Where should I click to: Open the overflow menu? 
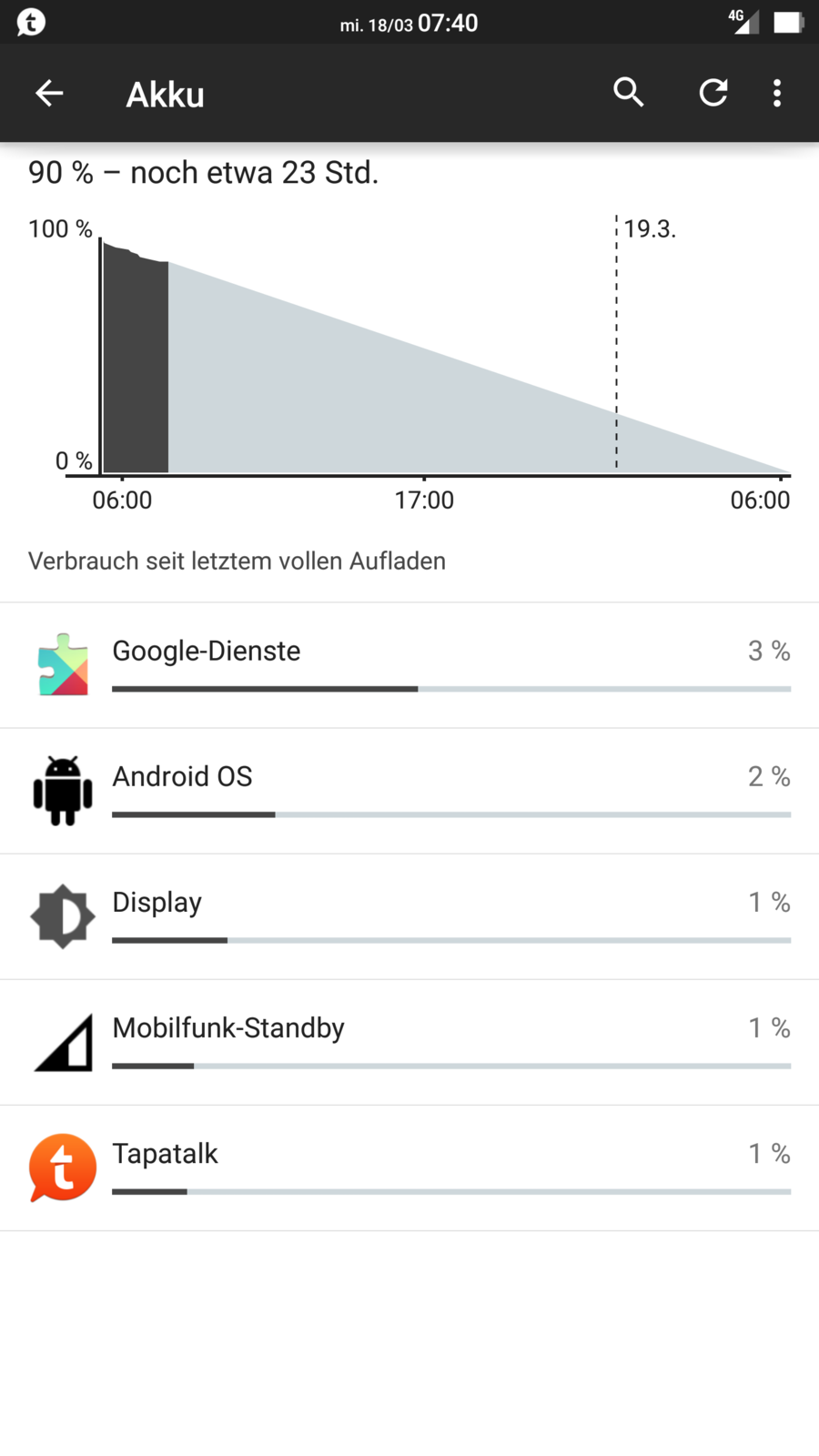(x=776, y=93)
